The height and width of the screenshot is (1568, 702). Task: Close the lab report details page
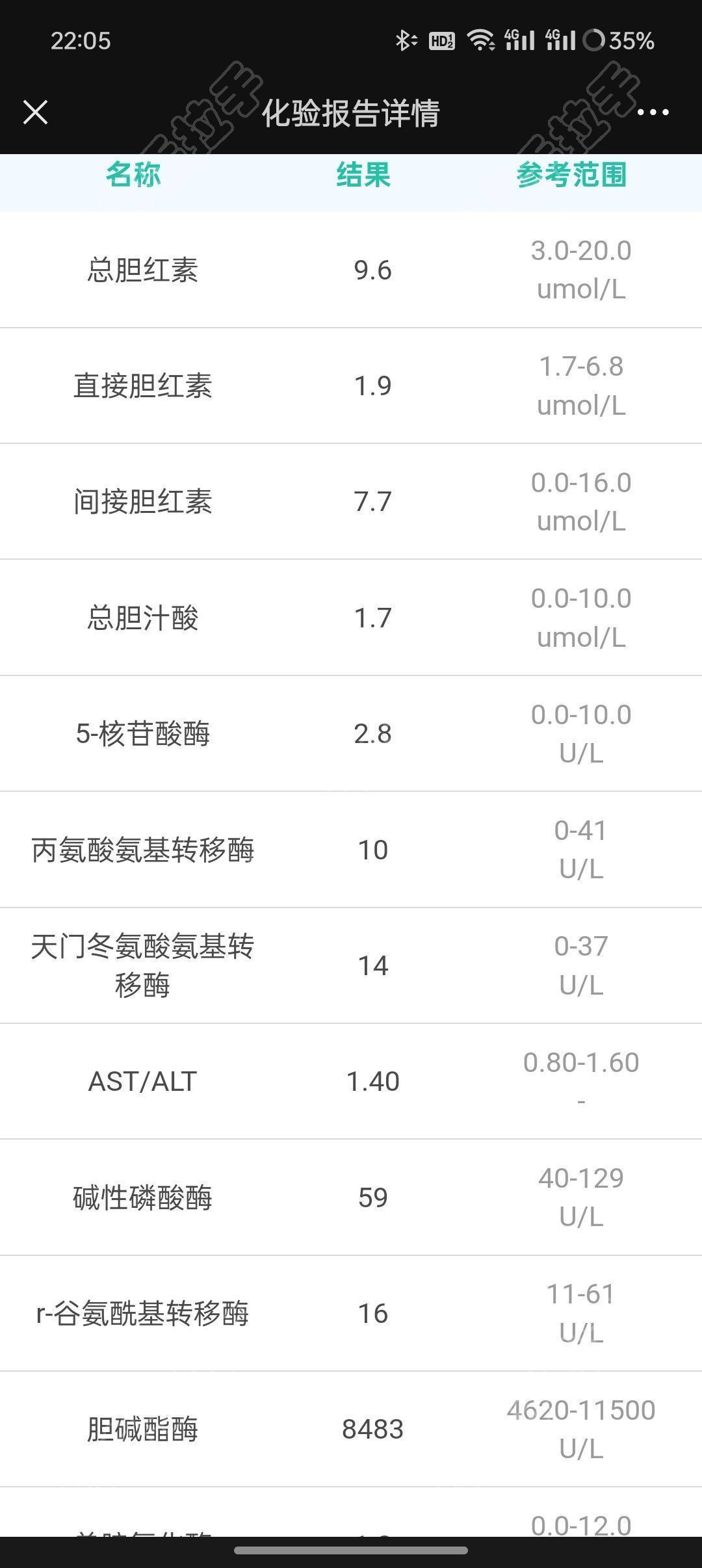point(36,112)
